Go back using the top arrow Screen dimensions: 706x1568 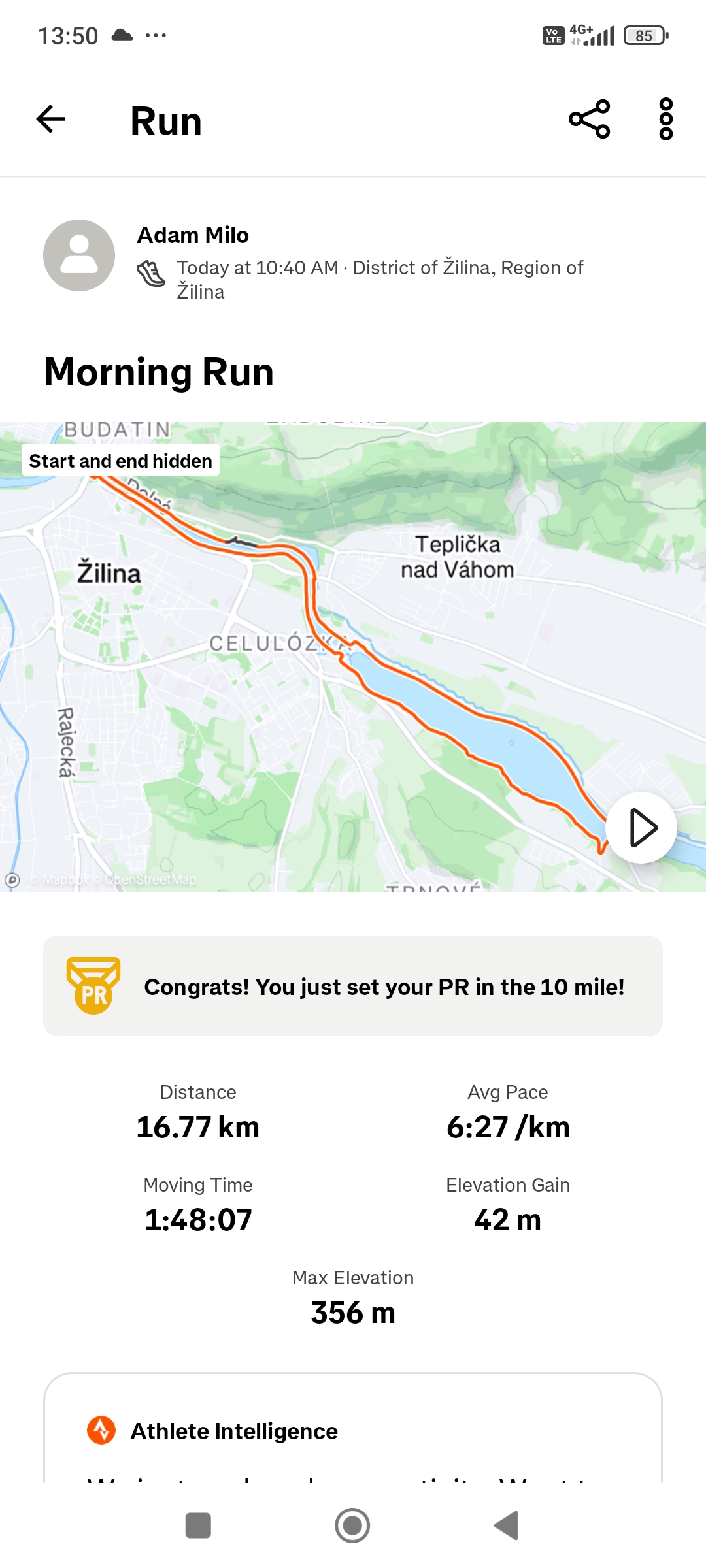[51, 120]
